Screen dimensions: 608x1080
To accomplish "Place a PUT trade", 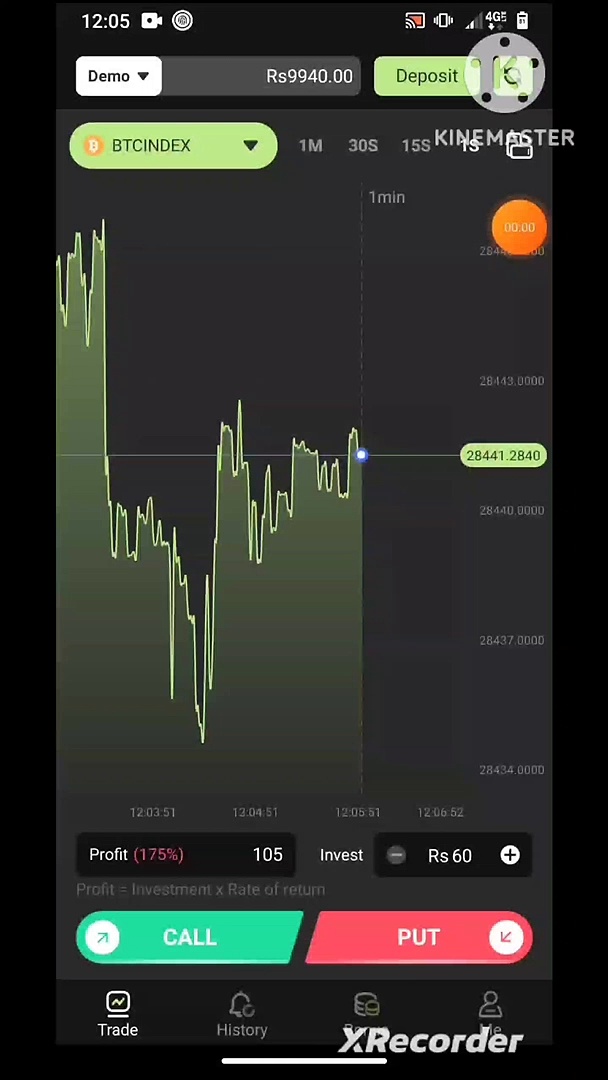I will tap(419, 937).
